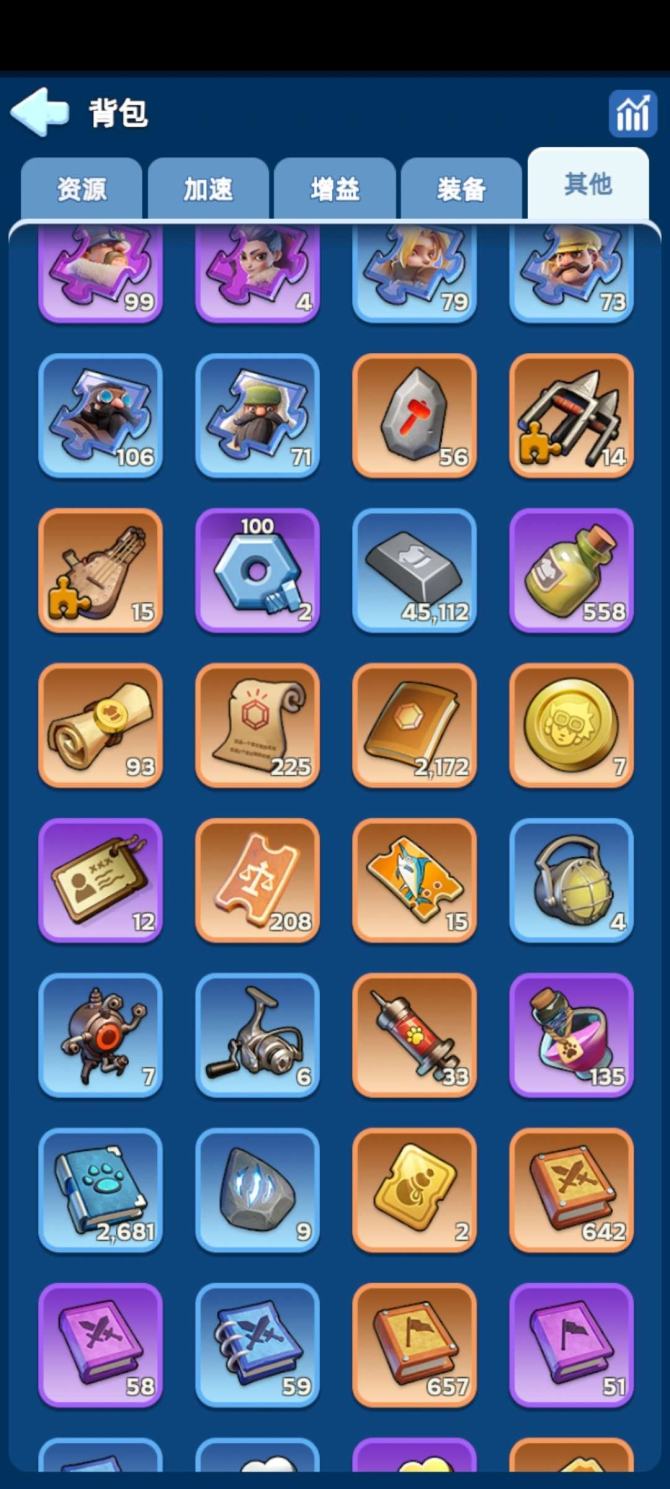Select the hex nut item labeled 100

pos(257,571)
